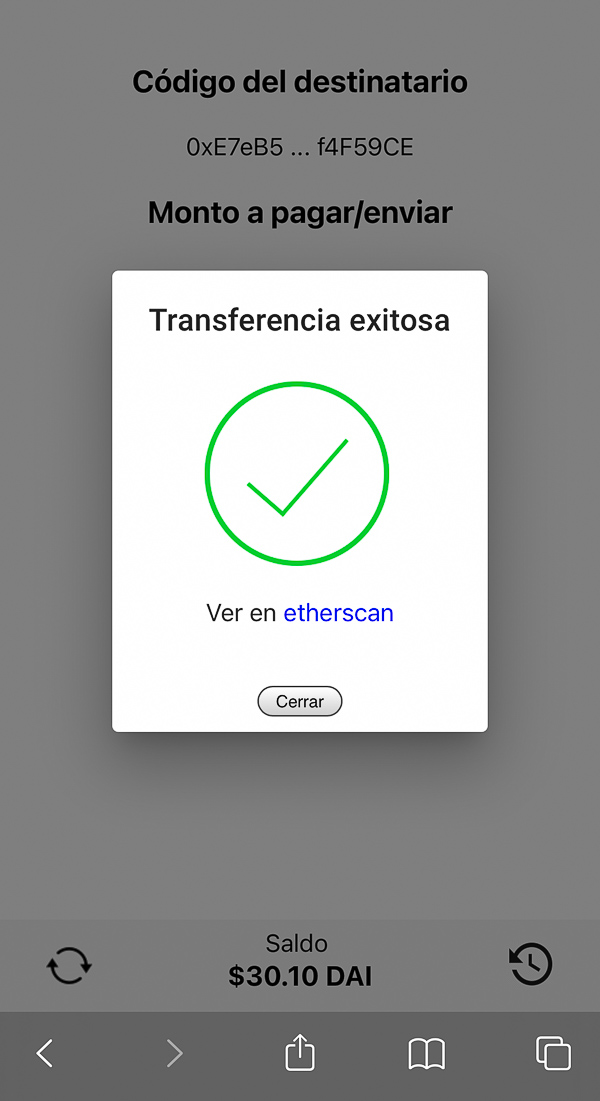
Task: Show open Safari tabs
Action: point(553,1053)
